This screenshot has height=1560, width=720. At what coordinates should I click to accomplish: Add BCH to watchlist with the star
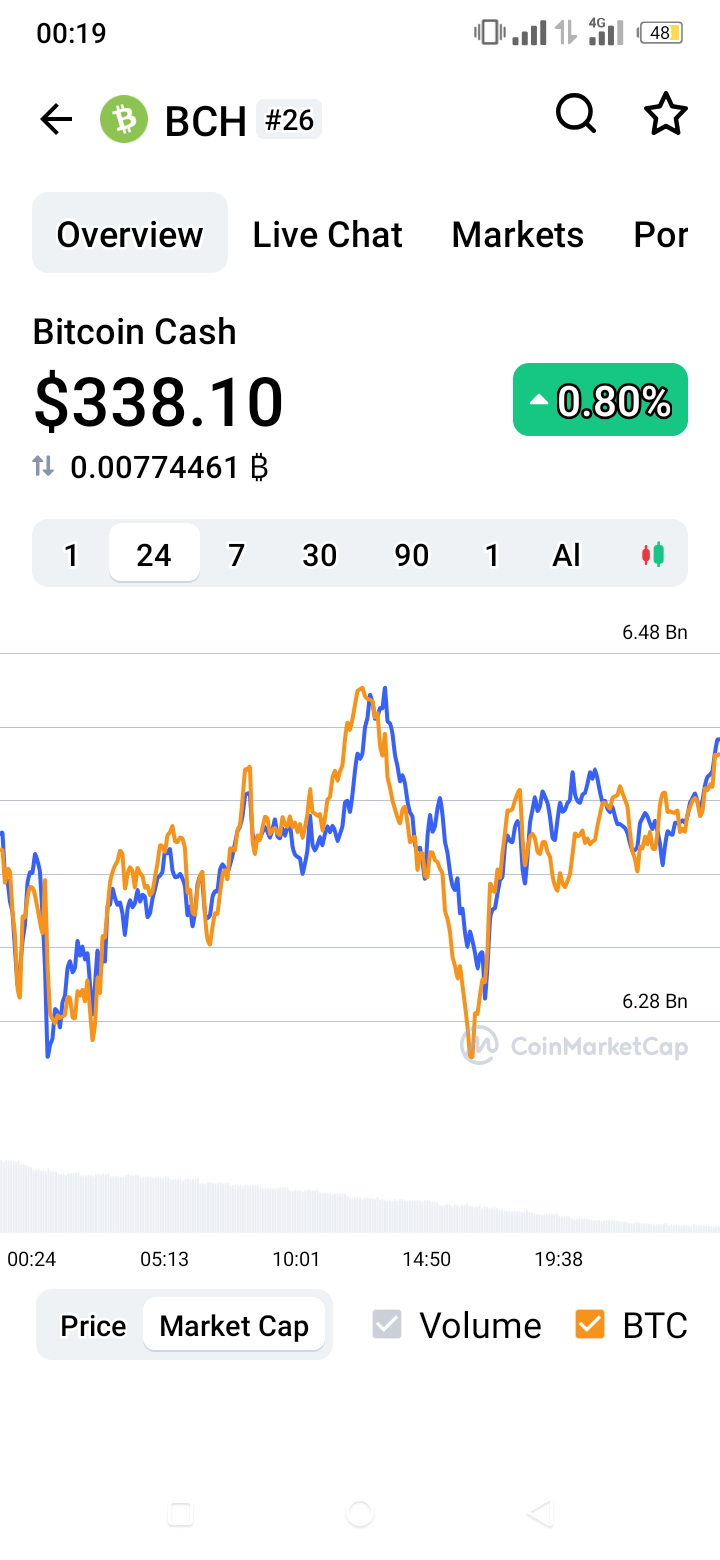point(666,114)
